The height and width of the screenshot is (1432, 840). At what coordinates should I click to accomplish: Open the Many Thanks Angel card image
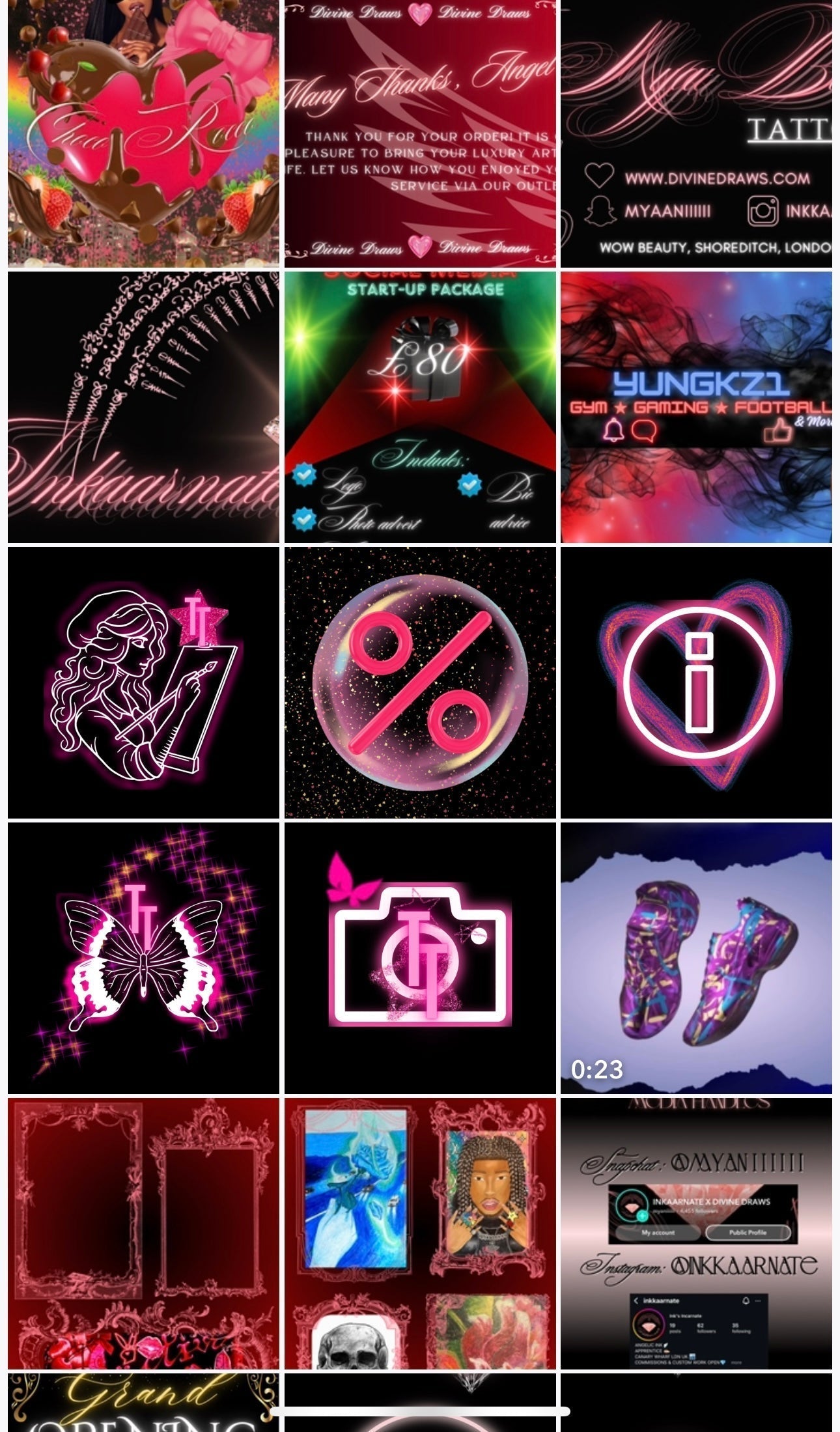click(420, 133)
